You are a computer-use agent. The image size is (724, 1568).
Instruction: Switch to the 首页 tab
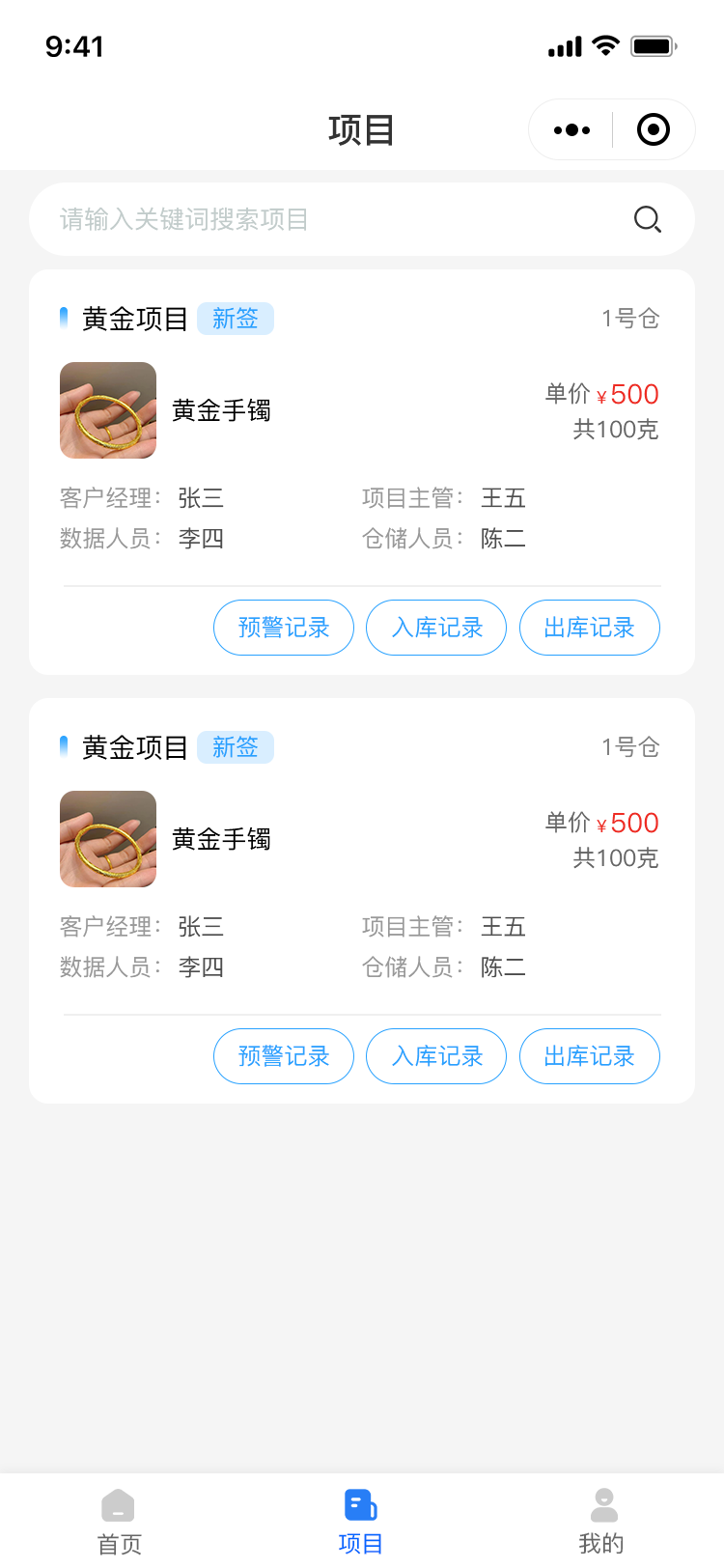click(x=120, y=1520)
